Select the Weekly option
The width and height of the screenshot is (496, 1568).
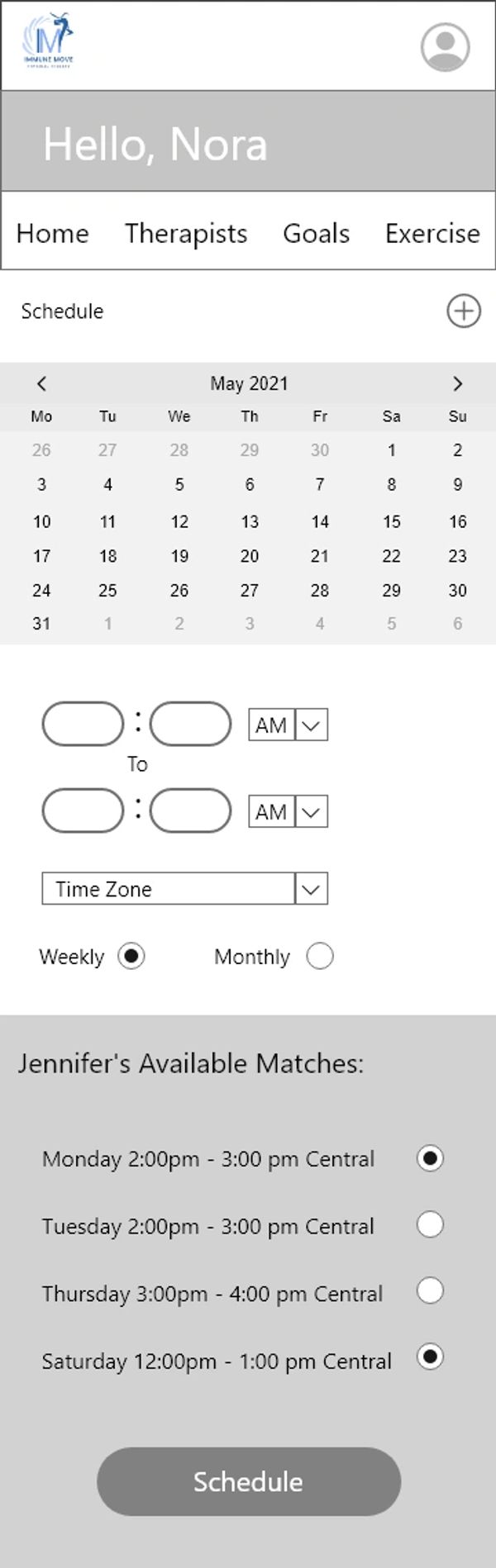[x=131, y=957]
